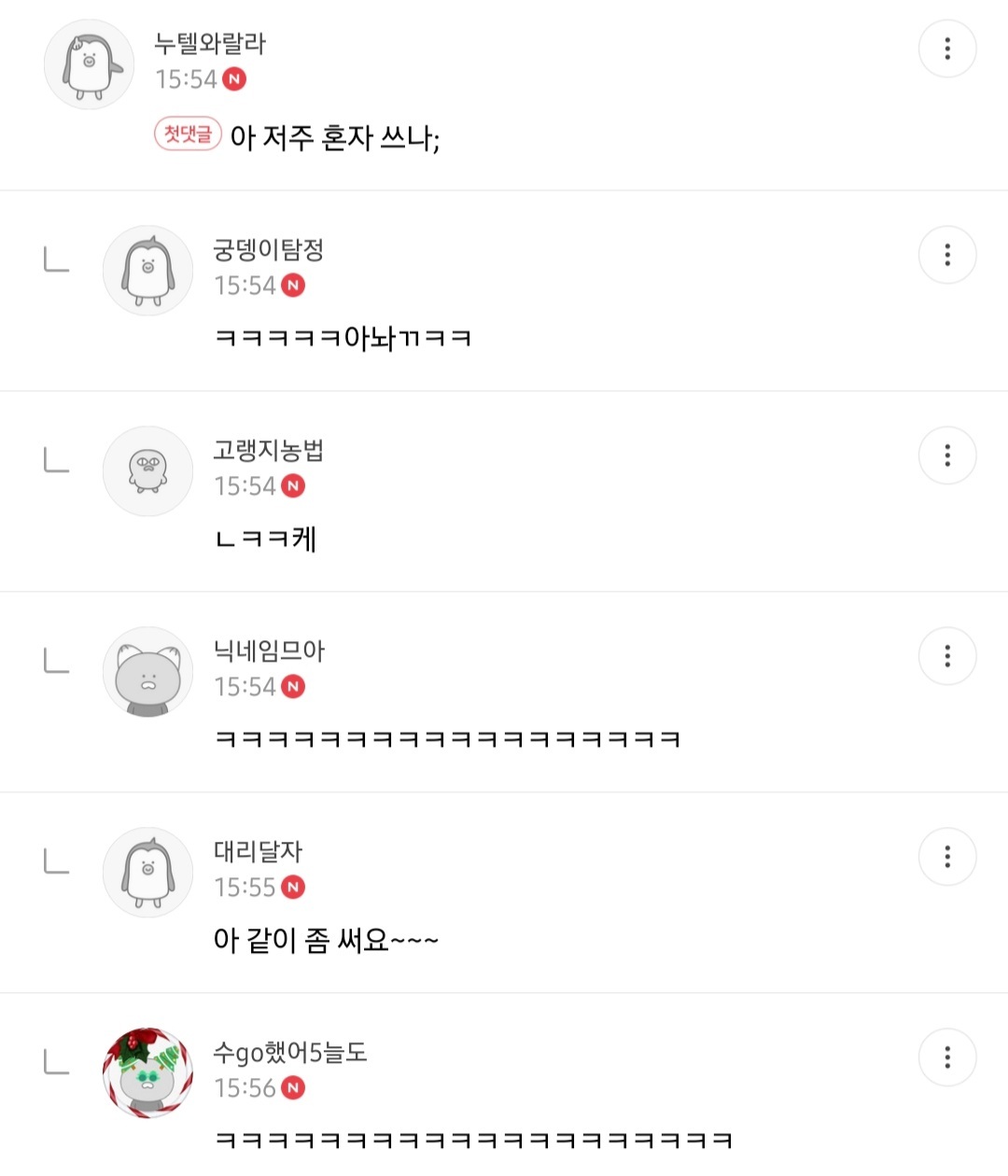Open more options for 닉네임므아's reply
Image resolution: width=1008 pixels, height=1176 pixels.
coord(947,656)
